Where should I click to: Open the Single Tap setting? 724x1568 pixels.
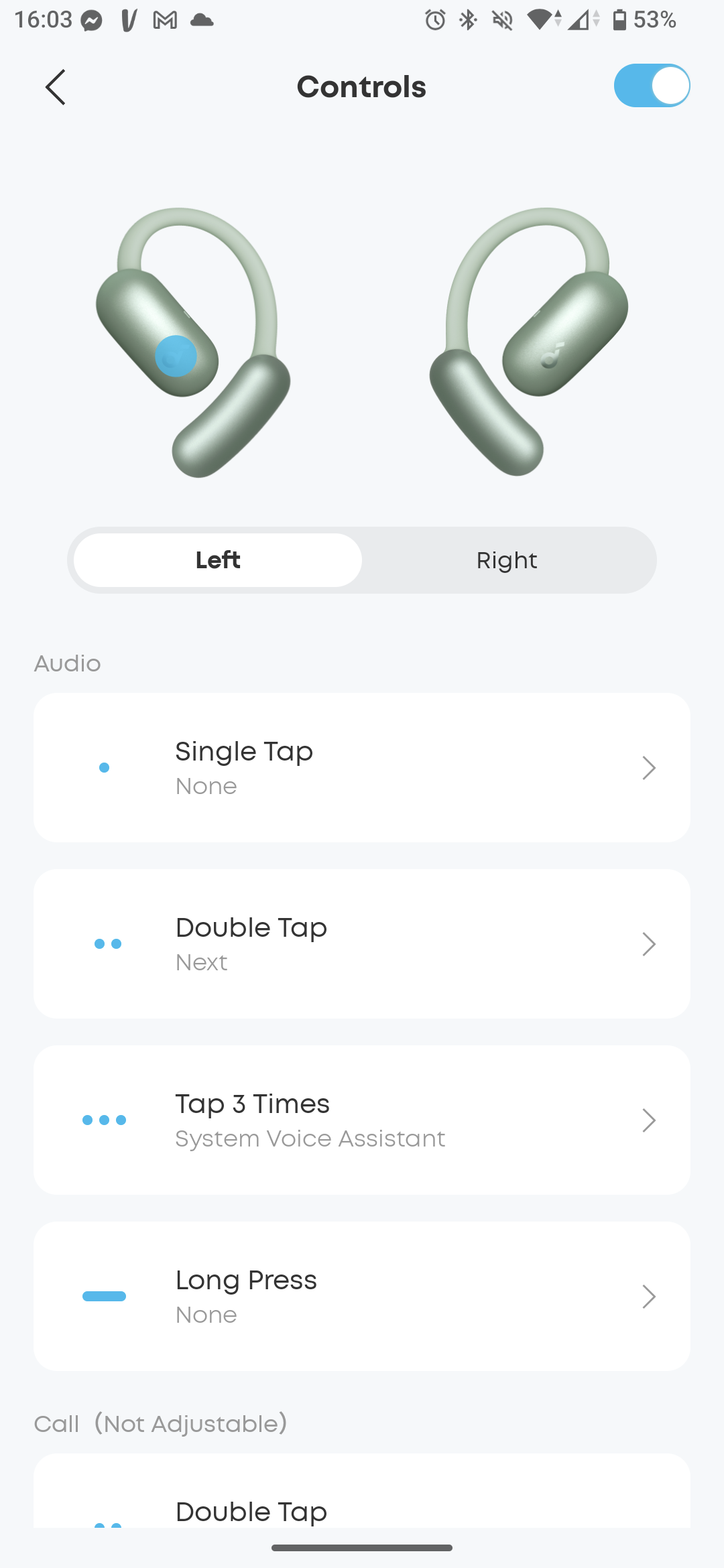point(362,768)
